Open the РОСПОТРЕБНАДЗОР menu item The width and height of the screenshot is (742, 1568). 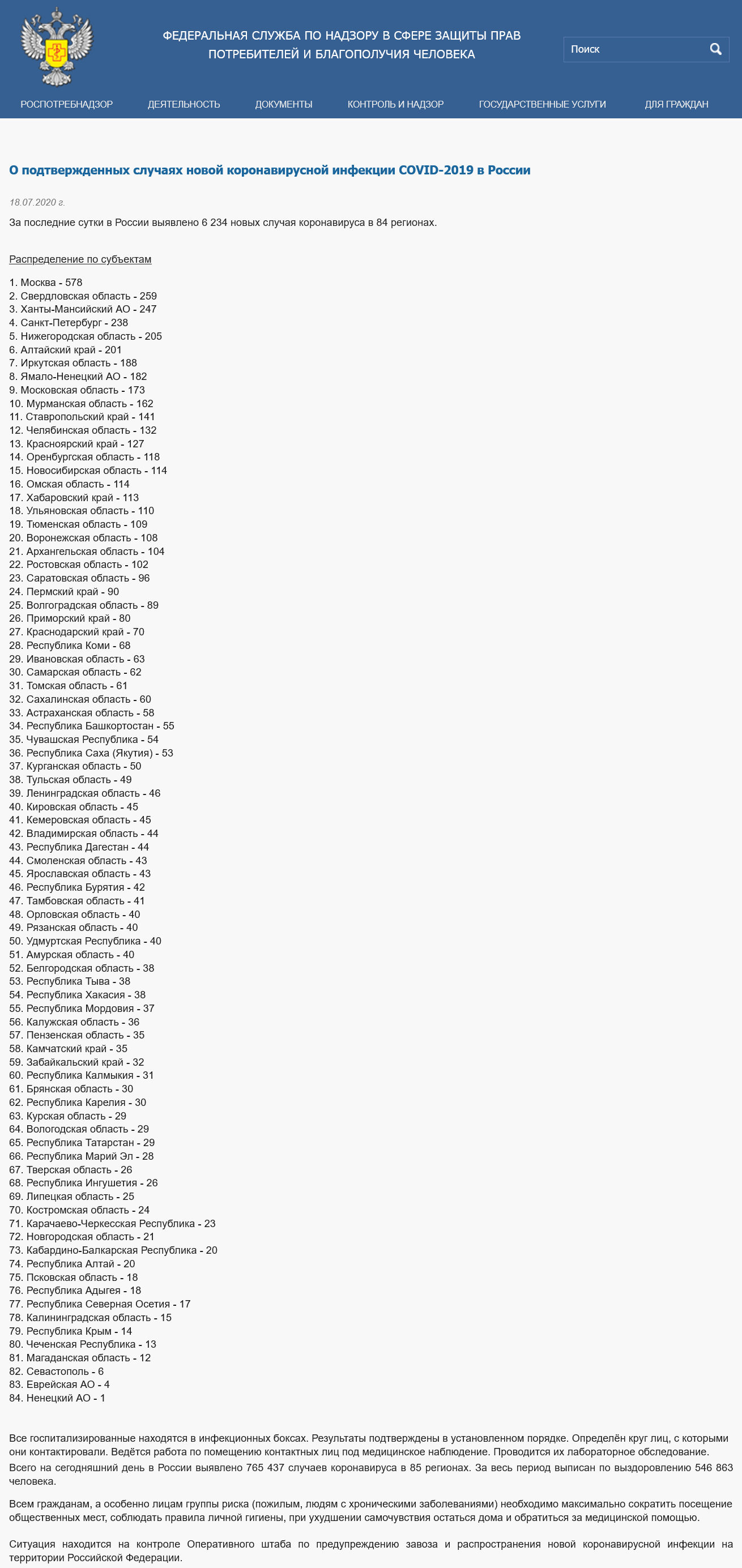(66, 104)
